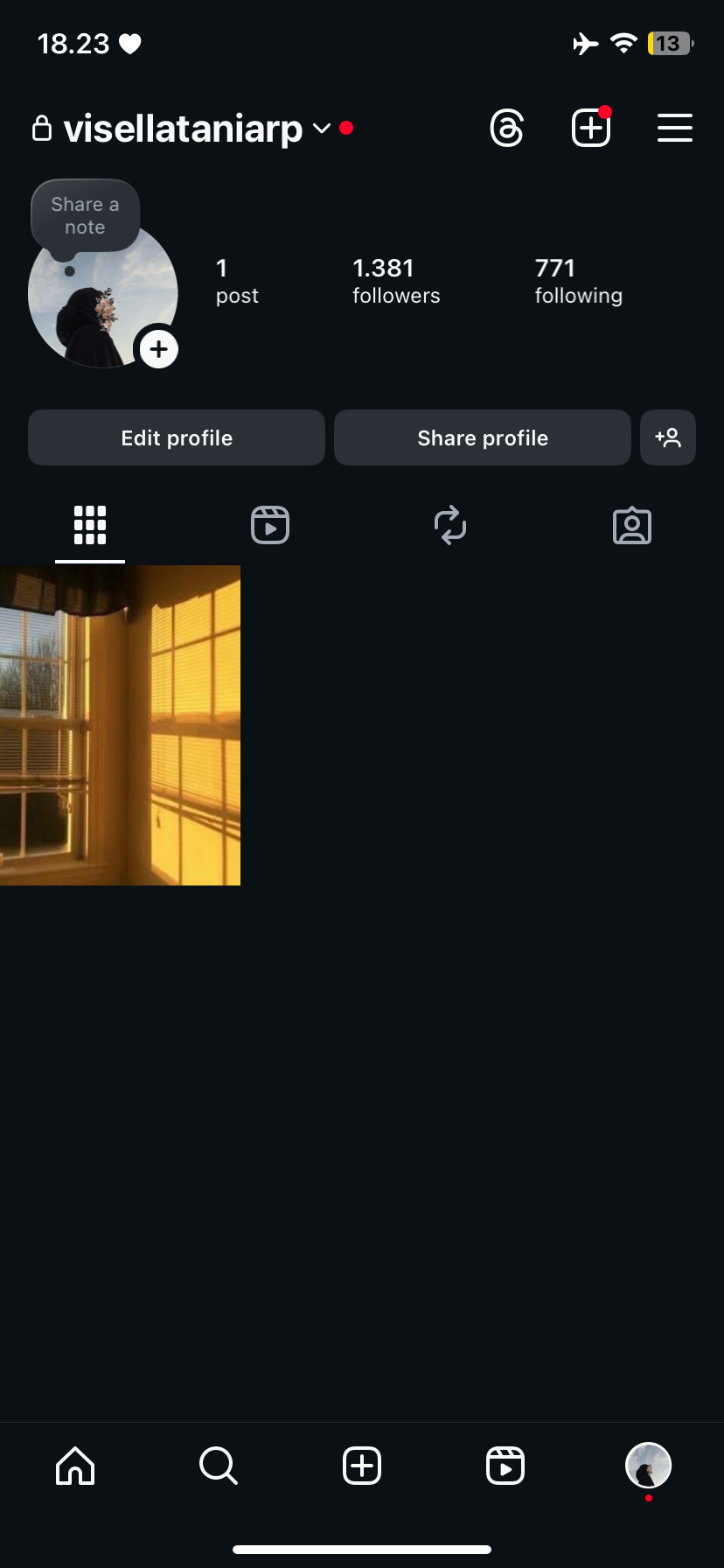Screen dimensions: 724x1568
Task: Tap the Edit profile button
Action: 177,437
